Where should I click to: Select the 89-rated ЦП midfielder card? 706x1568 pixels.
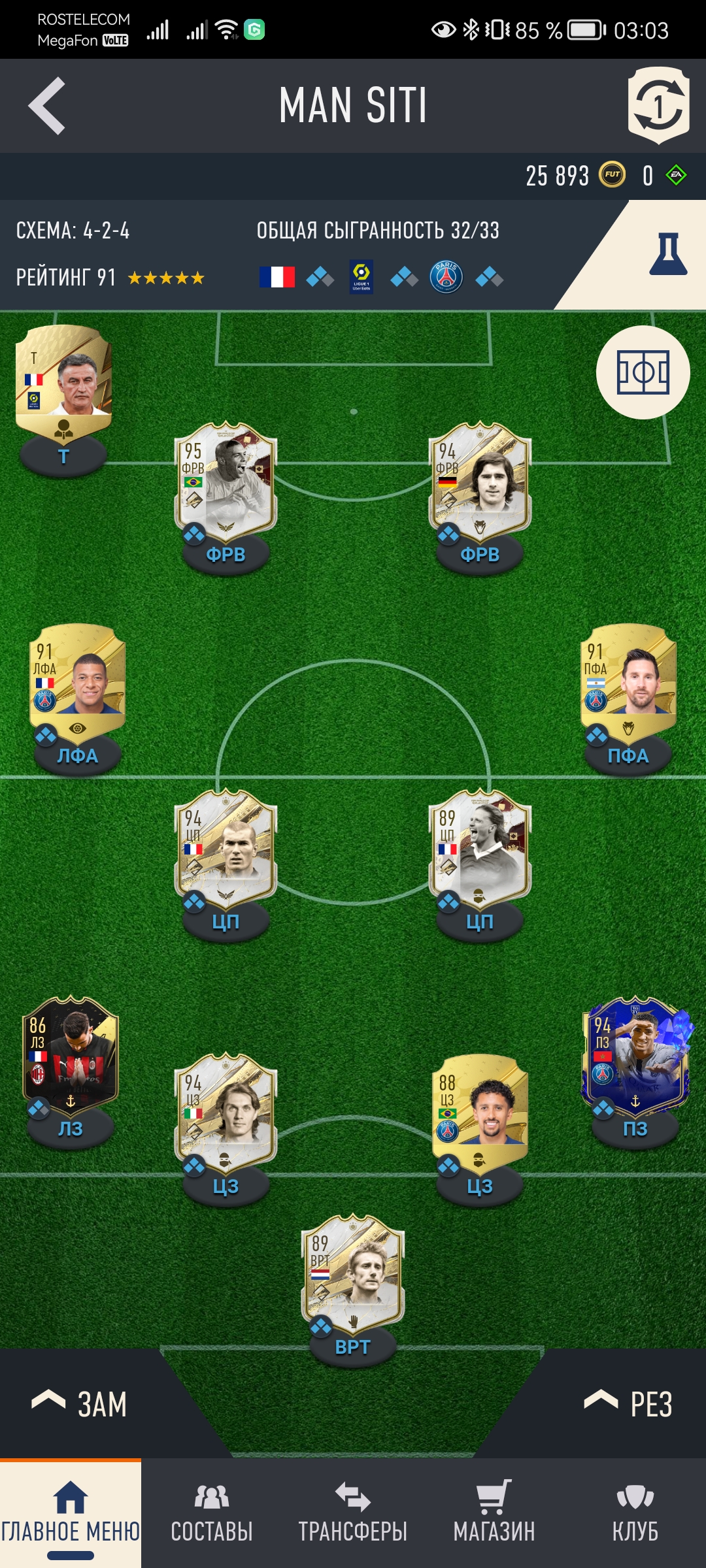tap(480, 846)
